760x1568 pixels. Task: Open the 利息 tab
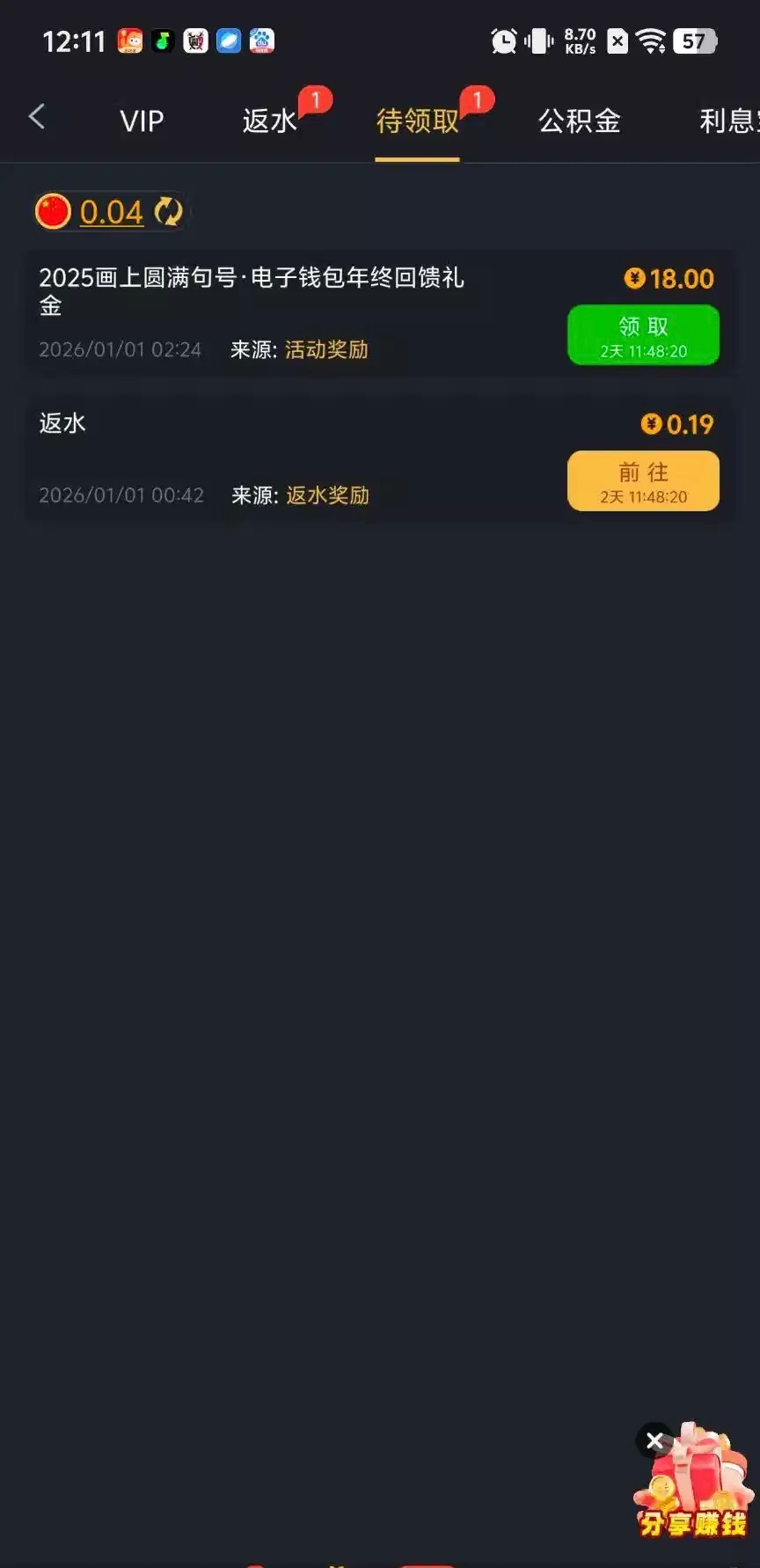(x=728, y=121)
